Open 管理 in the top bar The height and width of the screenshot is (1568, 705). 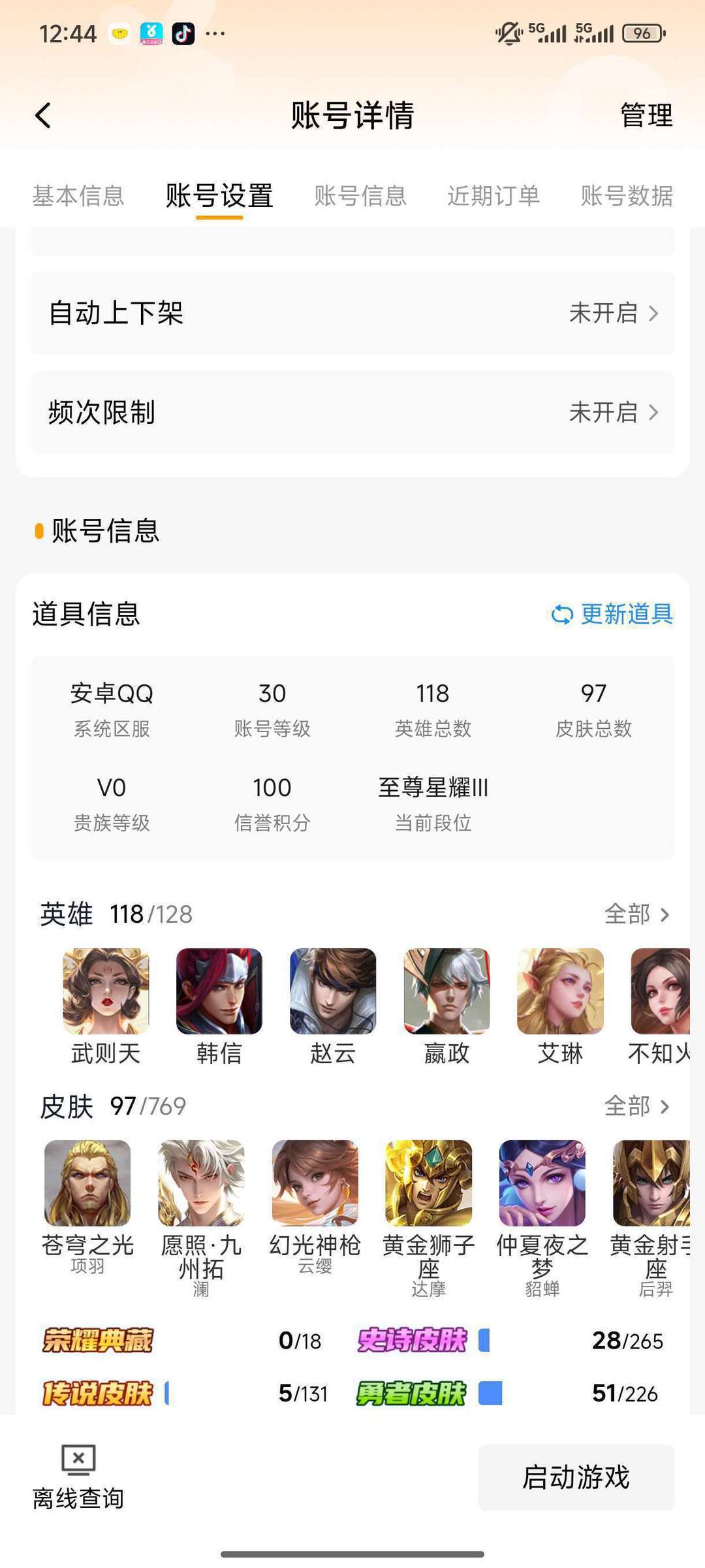tap(646, 116)
